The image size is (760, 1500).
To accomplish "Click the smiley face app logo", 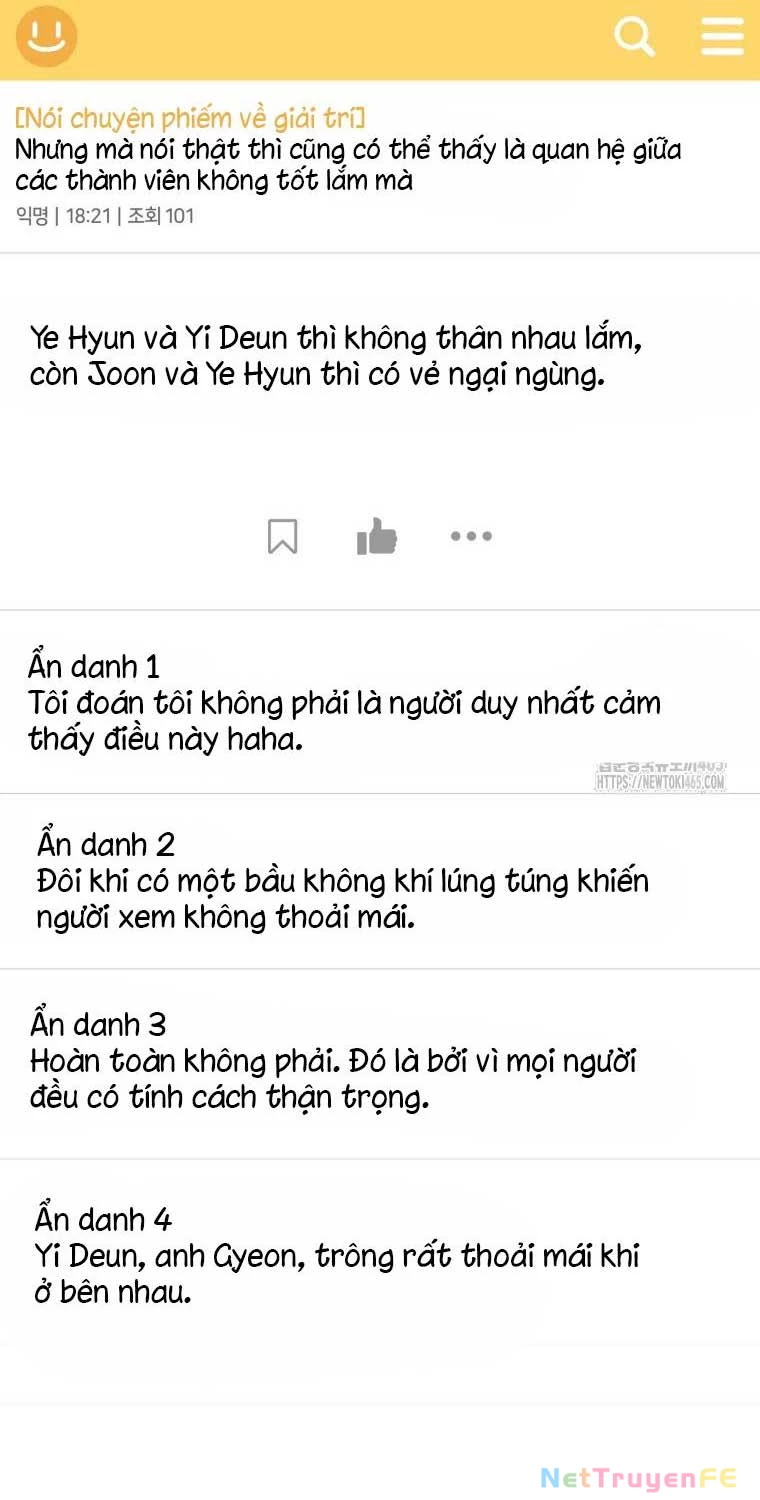I will [45, 37].
